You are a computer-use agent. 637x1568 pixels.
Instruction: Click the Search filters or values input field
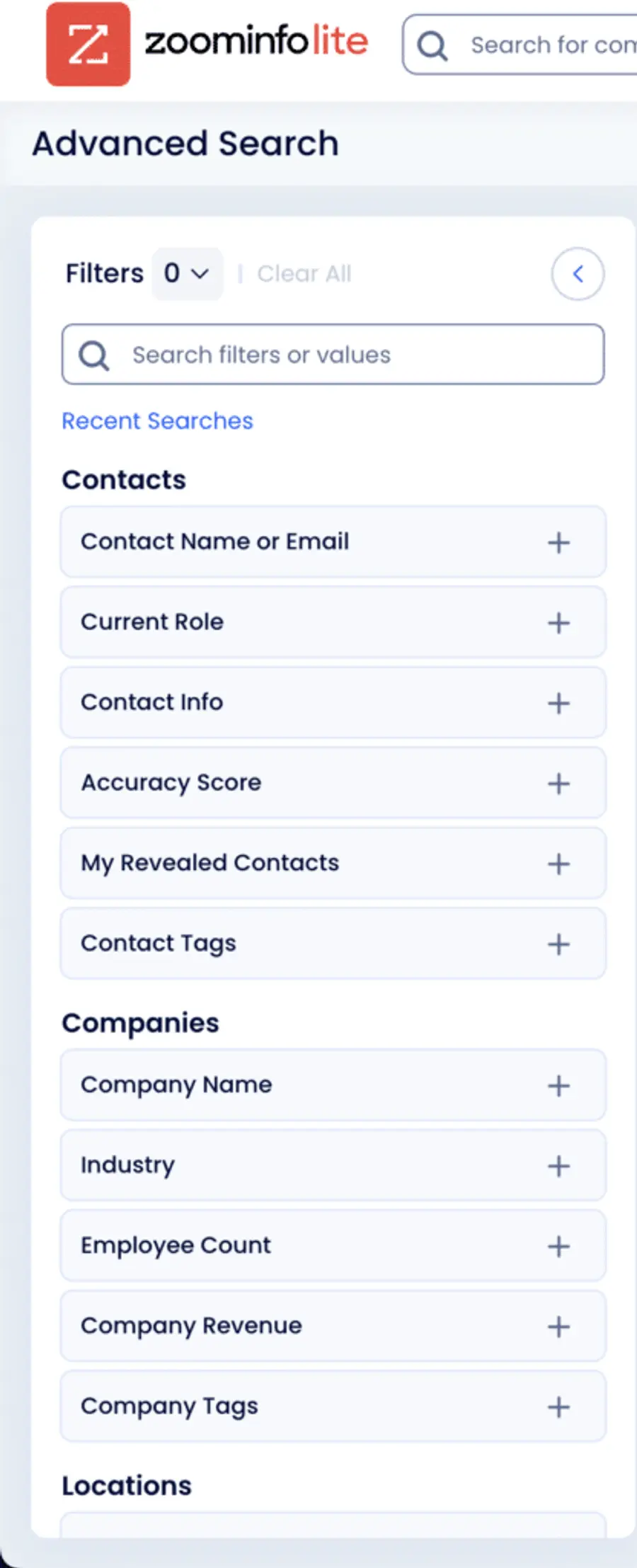click(333, 355)
